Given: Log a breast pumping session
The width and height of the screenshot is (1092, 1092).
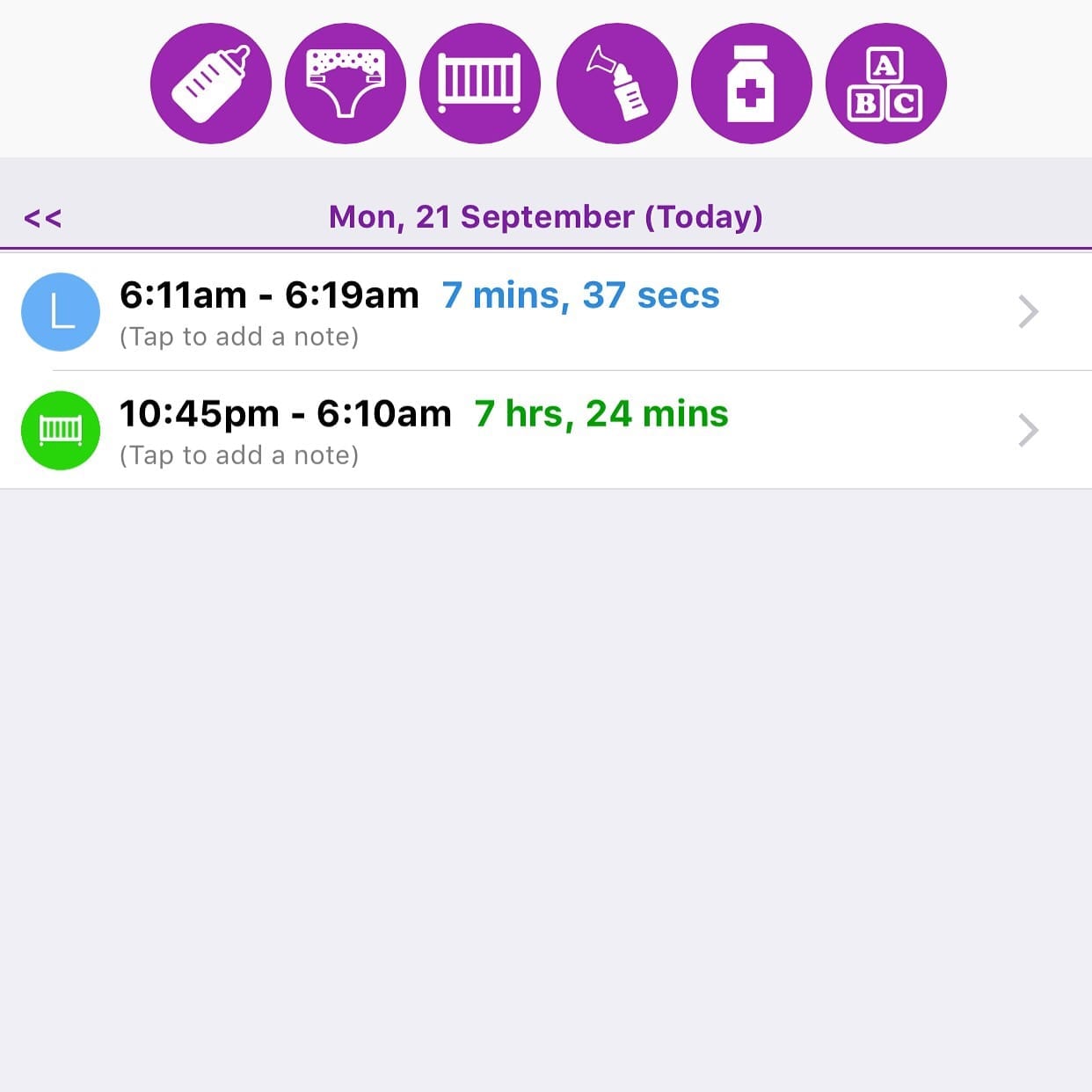Looking at the screenshot, I should point(617,84).
